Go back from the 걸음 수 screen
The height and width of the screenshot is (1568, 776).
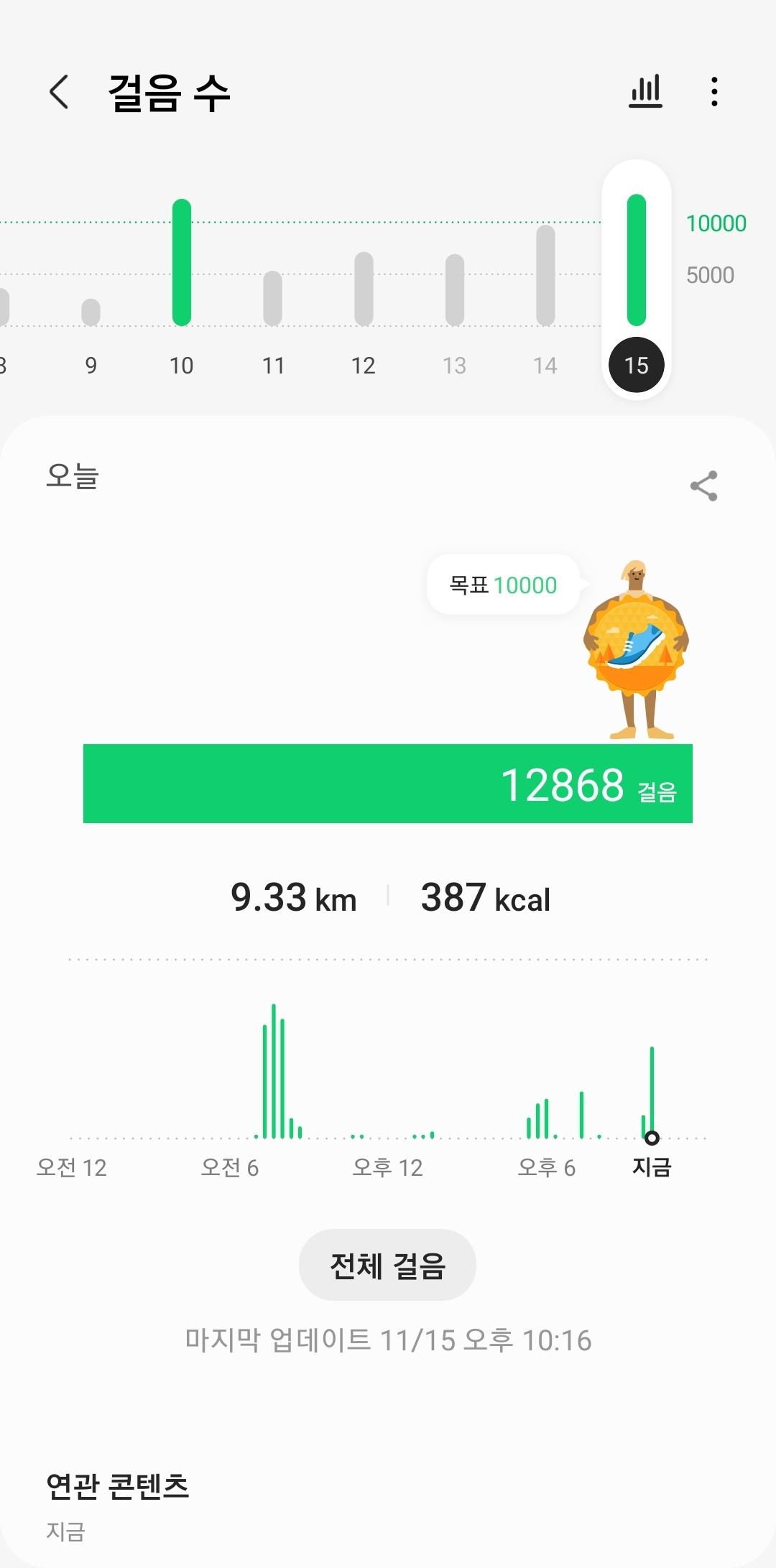click(x=59, y=92)
